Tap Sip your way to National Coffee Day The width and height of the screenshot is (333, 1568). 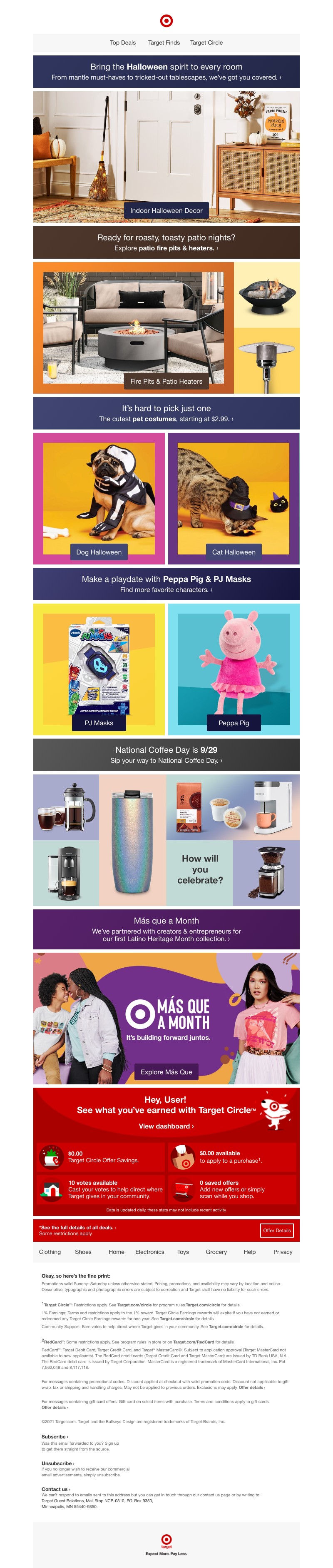click(166, 760)
